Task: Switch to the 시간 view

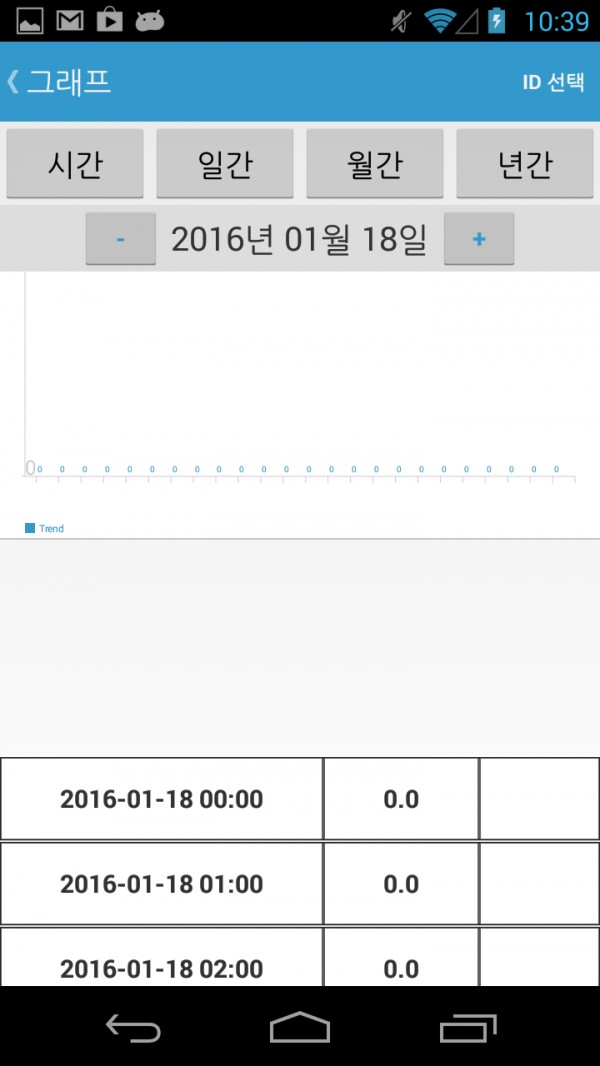Action: [x=75, y=164]
